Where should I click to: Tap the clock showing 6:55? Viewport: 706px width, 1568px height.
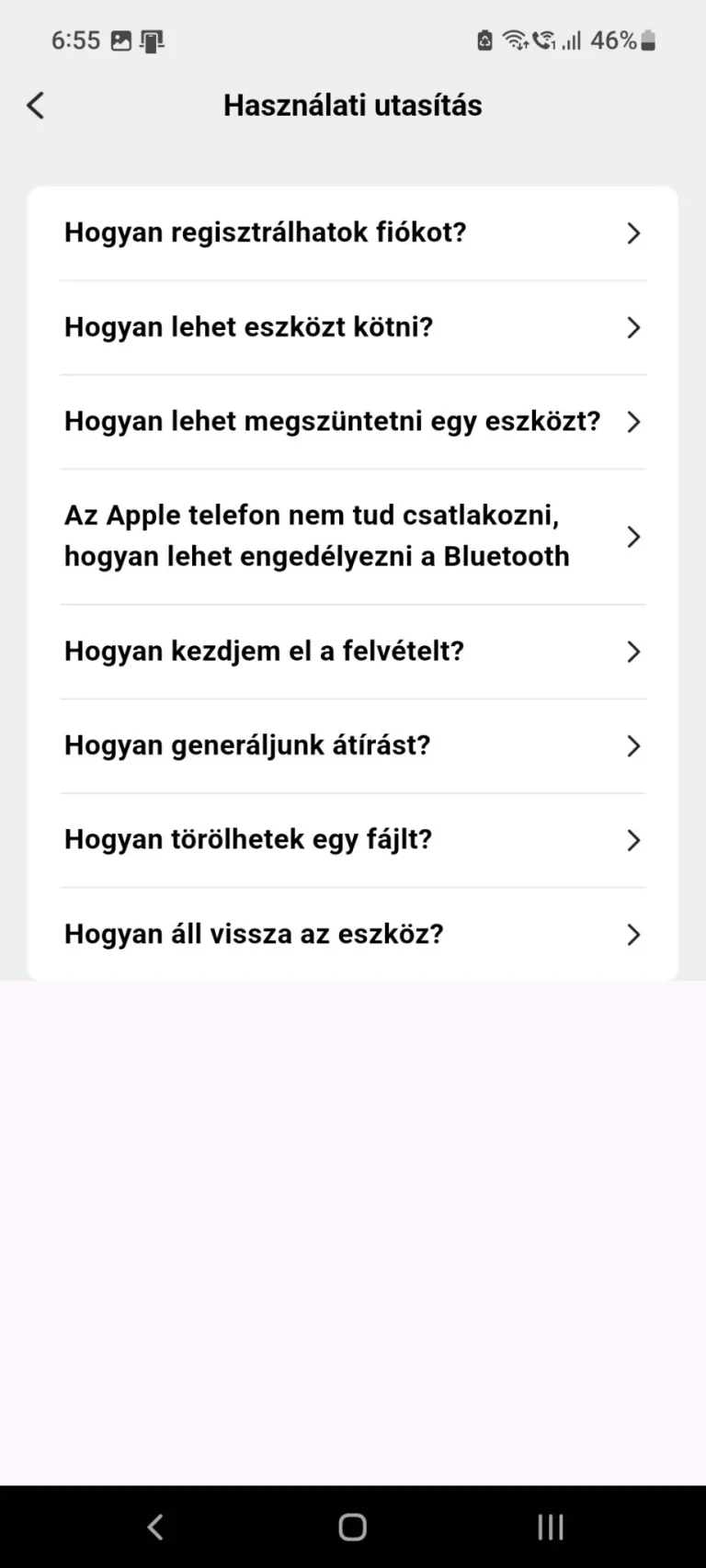coord(74,40)
